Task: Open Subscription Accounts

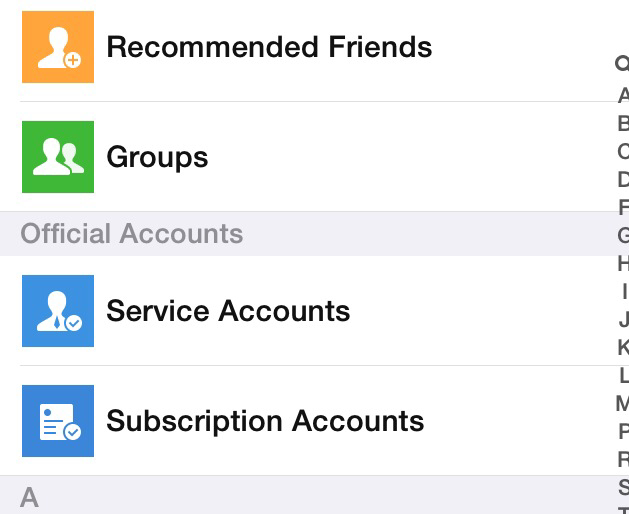Action: click(x=265, y=421)
